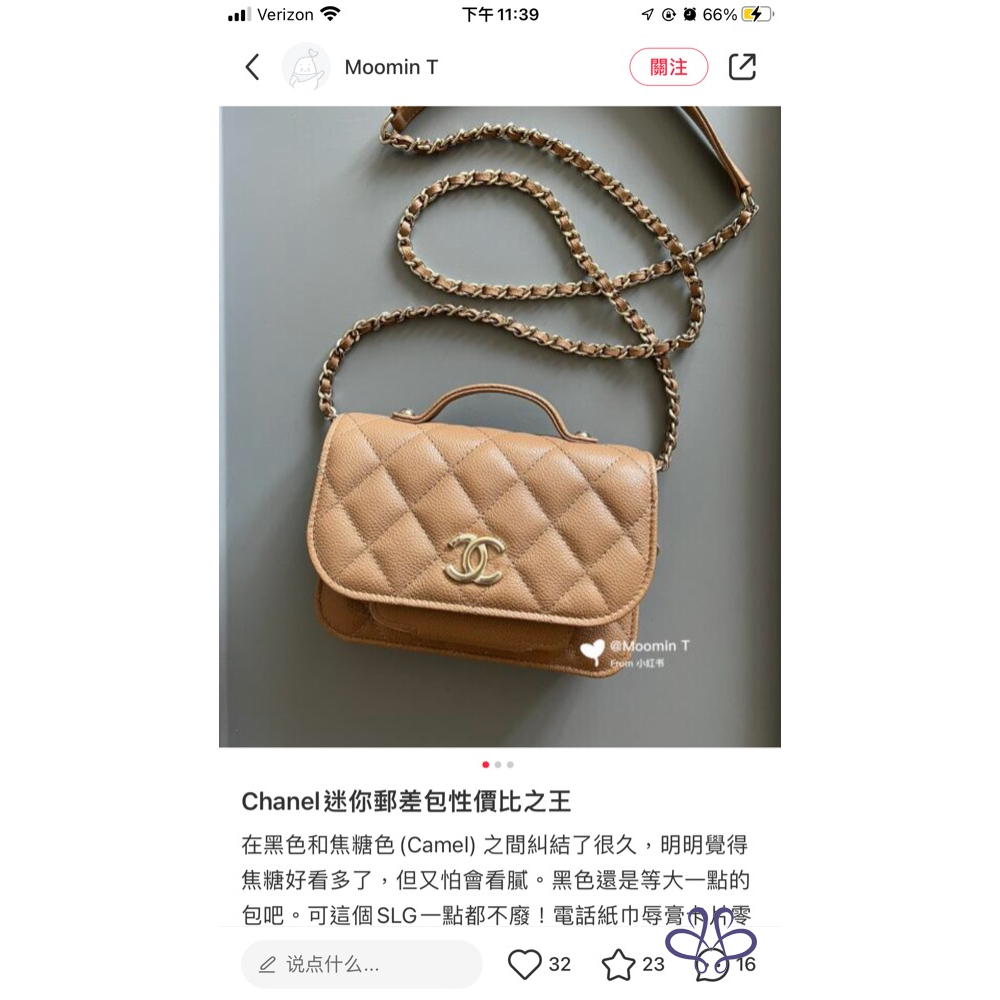The width and height of the screenshot is (1000, 1000).
Task: Like this post with the heart
Action: [525, 964]
